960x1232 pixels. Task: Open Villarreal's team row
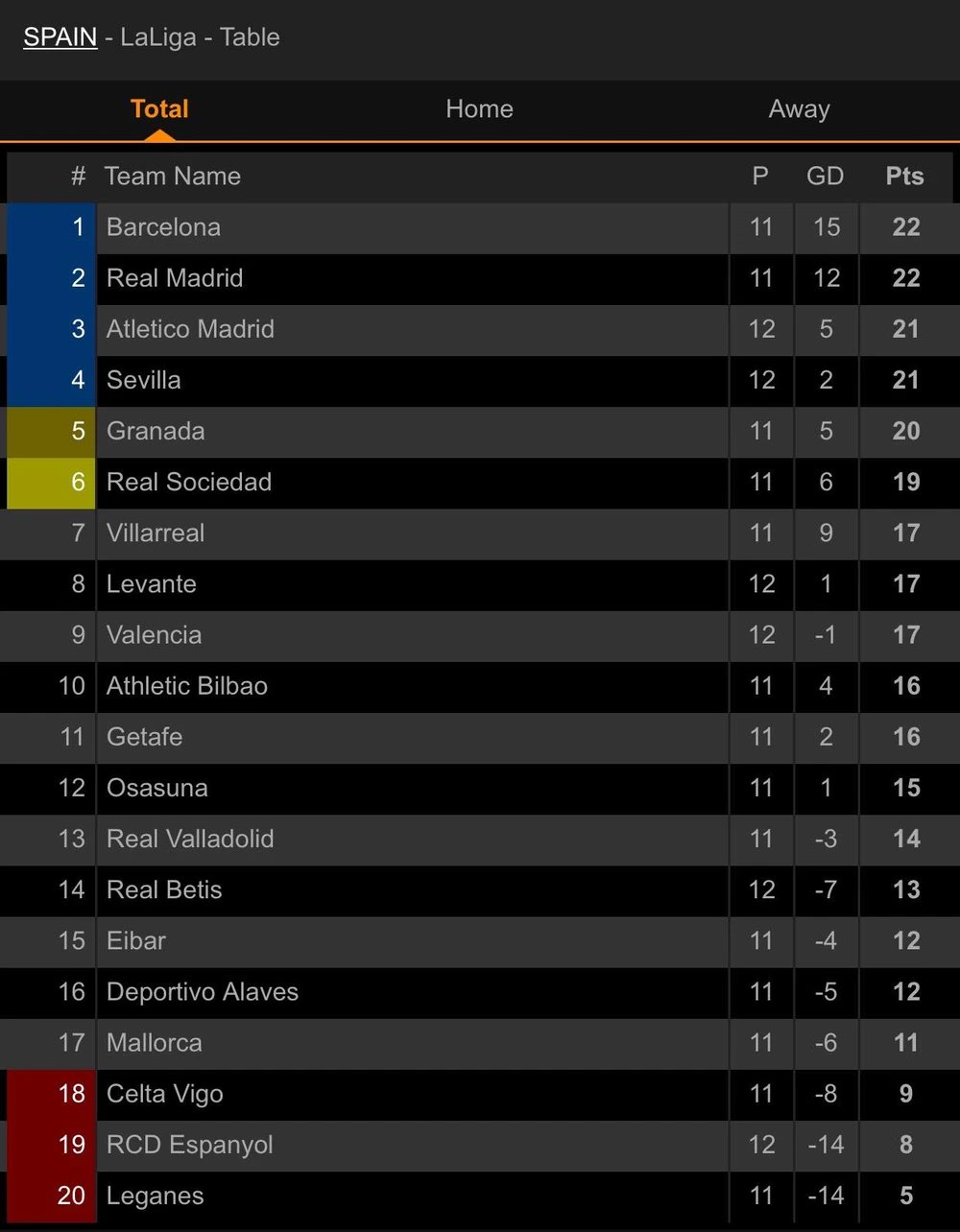point(156,533)
